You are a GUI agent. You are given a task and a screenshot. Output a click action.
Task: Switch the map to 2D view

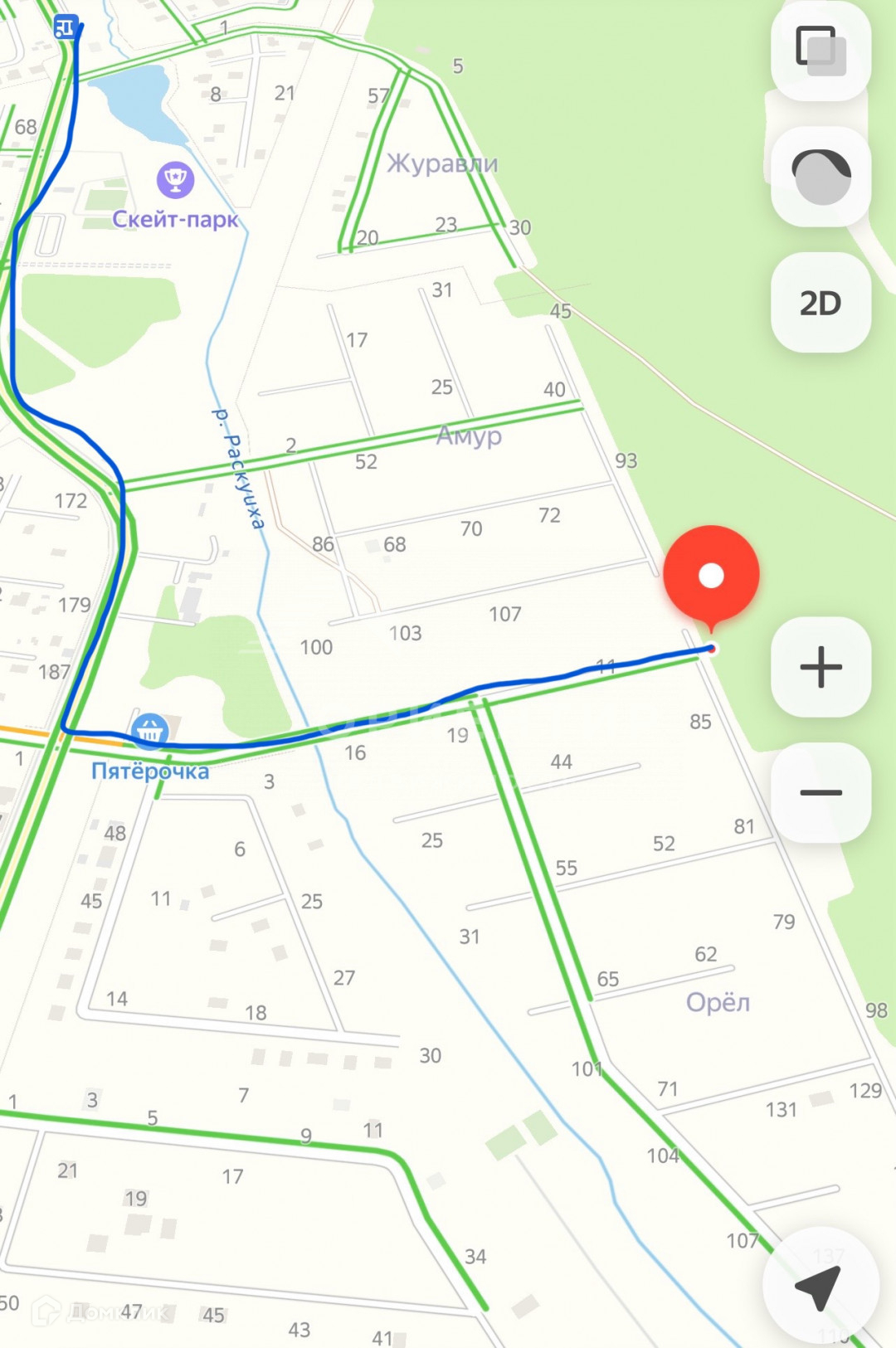pyautogui.click(x=821, y=303)
